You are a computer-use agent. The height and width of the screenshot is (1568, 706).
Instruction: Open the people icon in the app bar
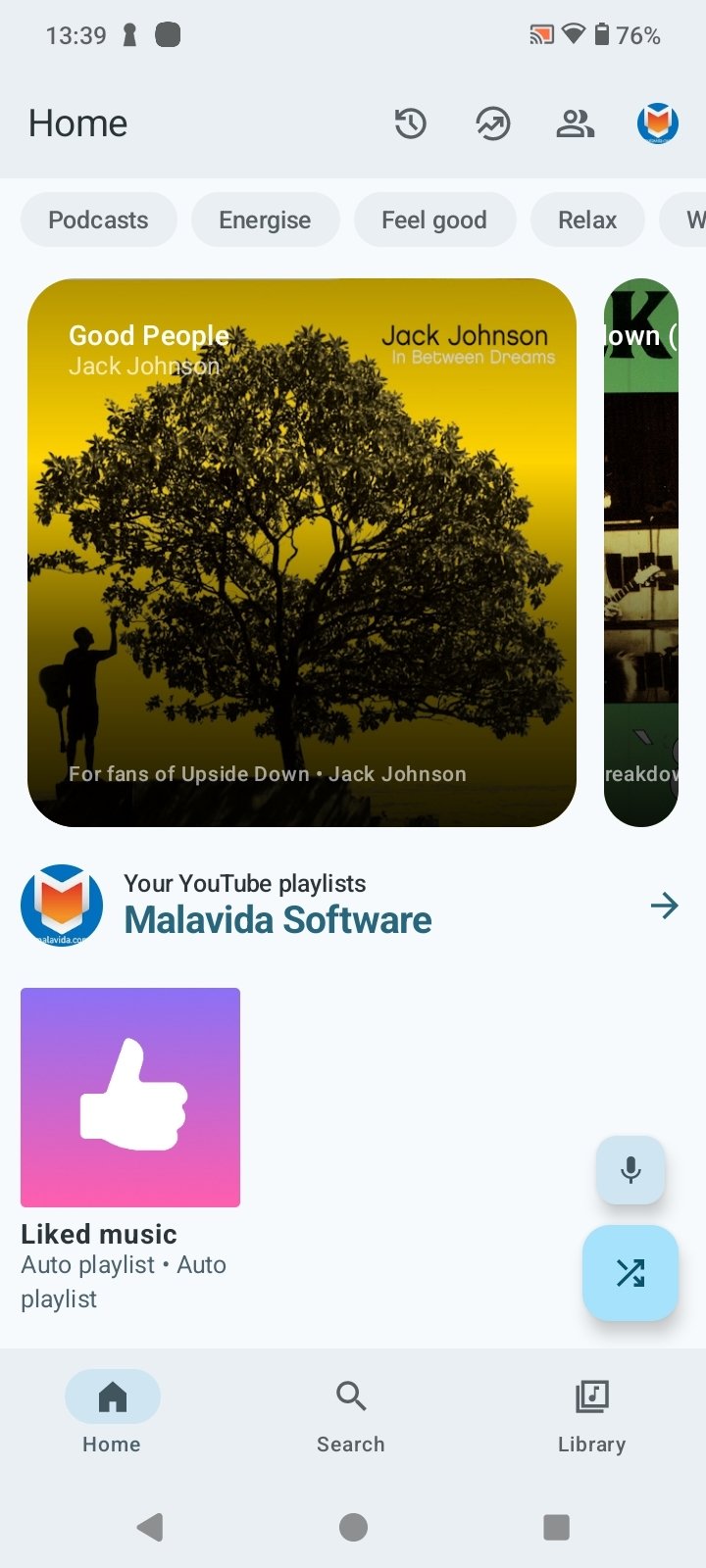[x=575, y=123]
